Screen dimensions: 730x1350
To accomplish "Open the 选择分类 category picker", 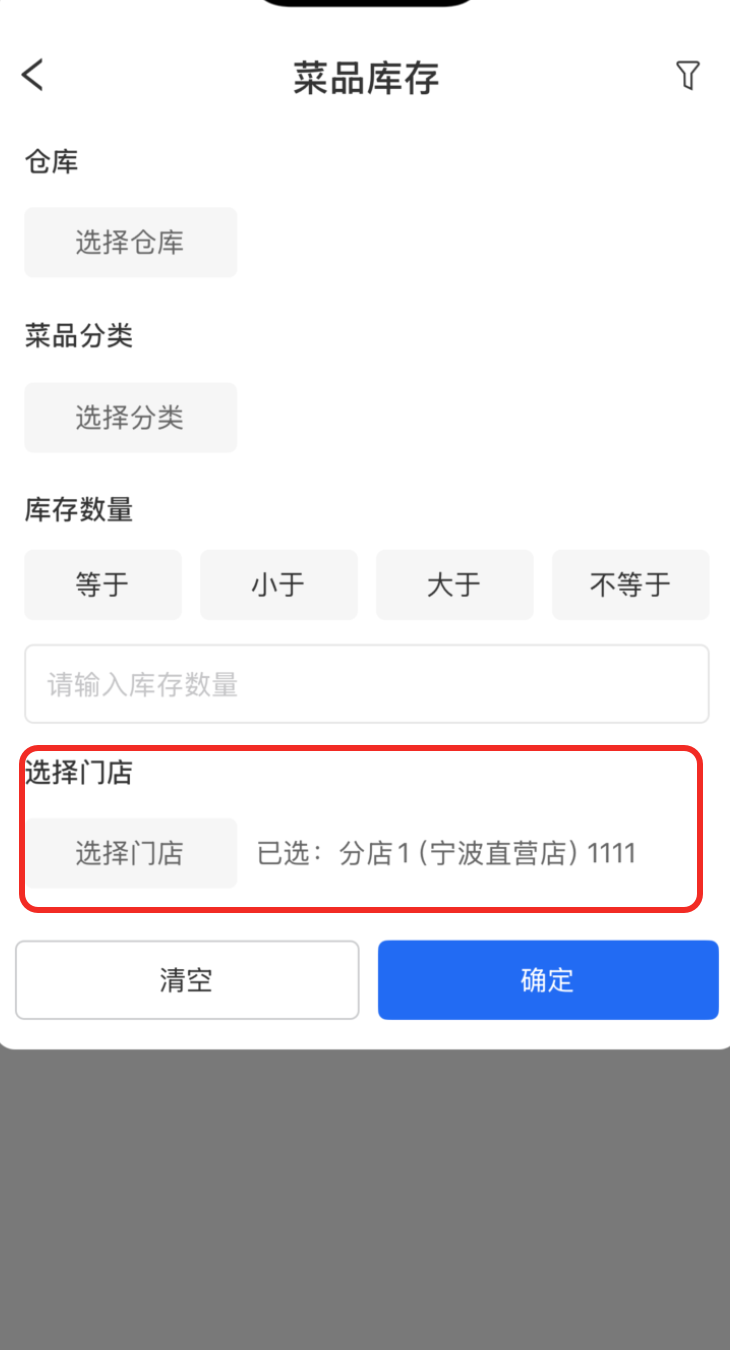I will (130, 417).
